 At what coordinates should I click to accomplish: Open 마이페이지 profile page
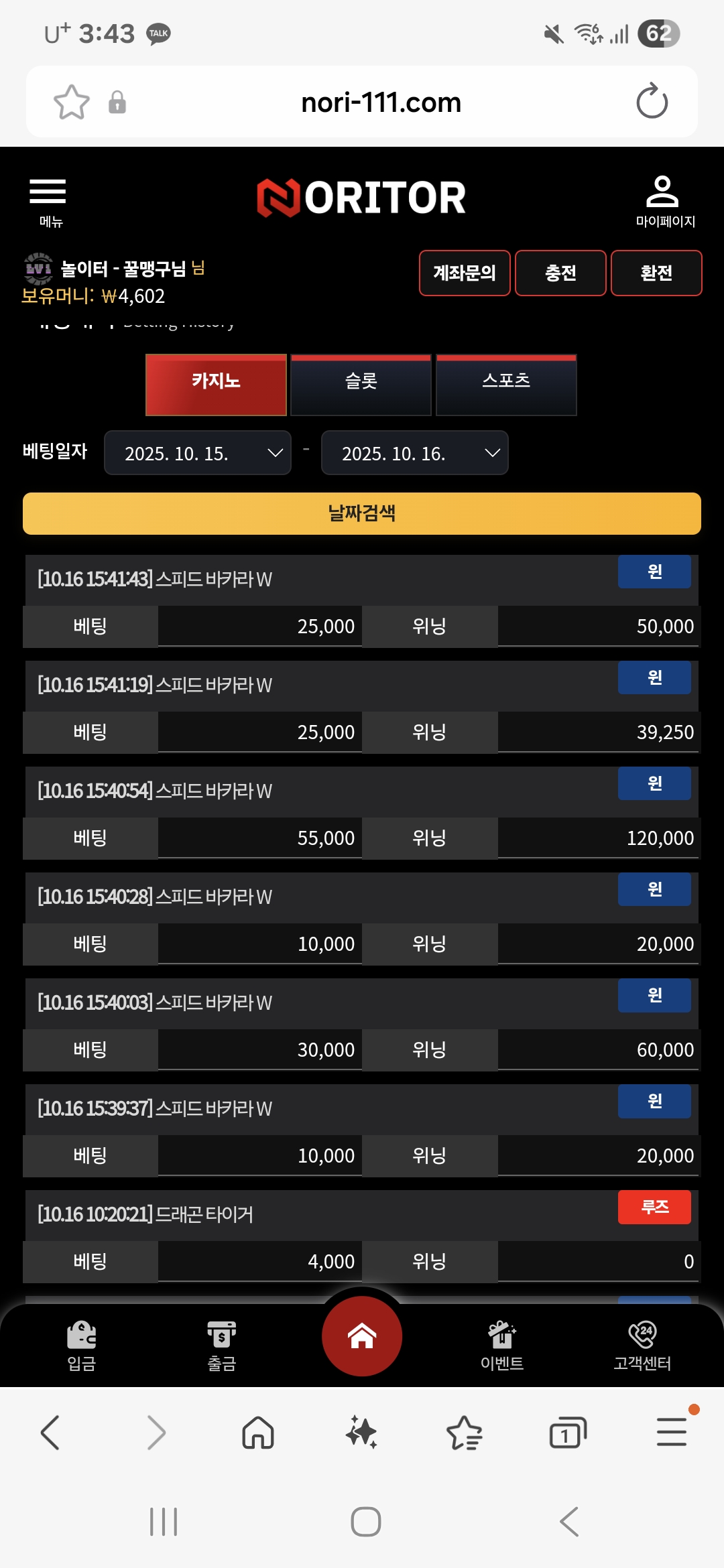point(664,201)
